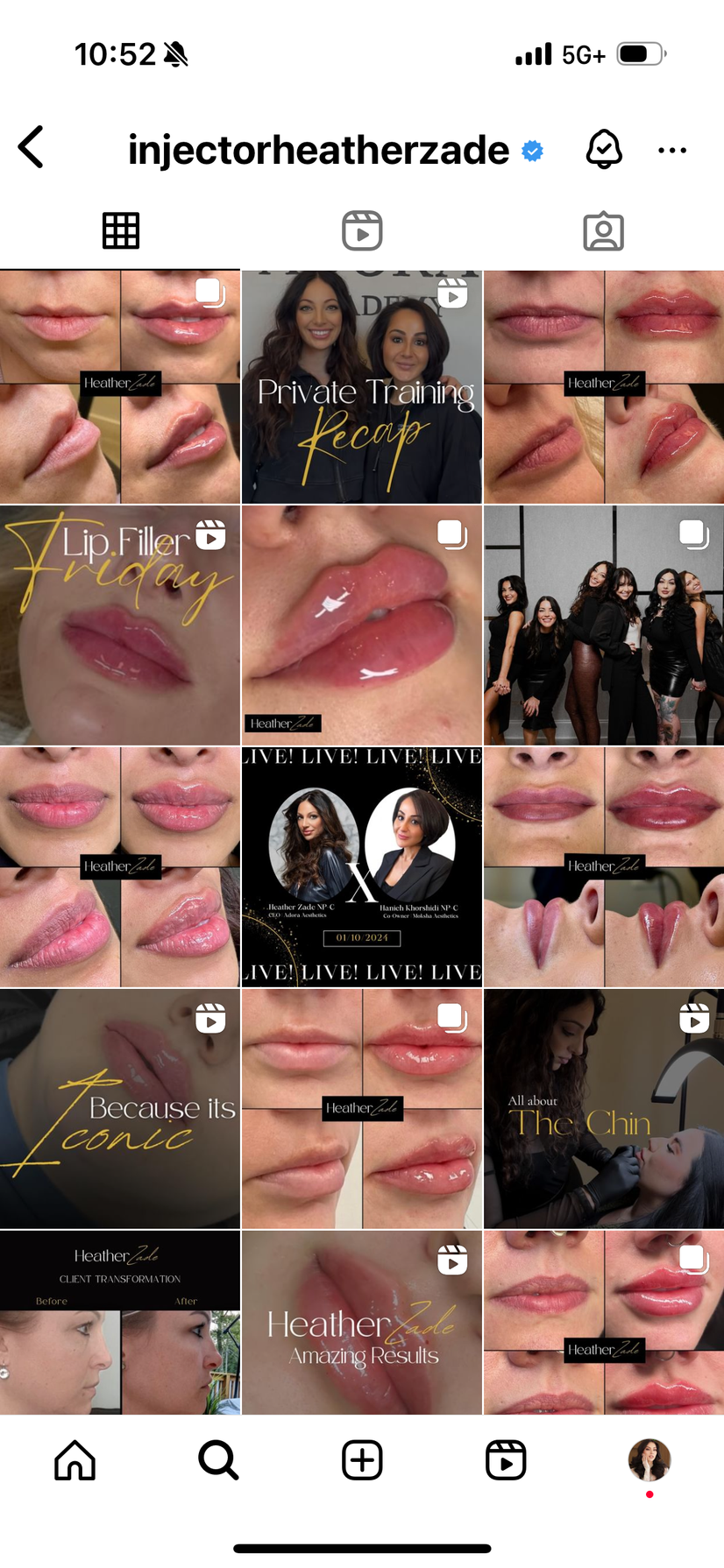Image resolution: width=724 pixels, height=1568 pixels.
Task: Open the Heather Zade Amazing Results reel
Action: 362,1323
